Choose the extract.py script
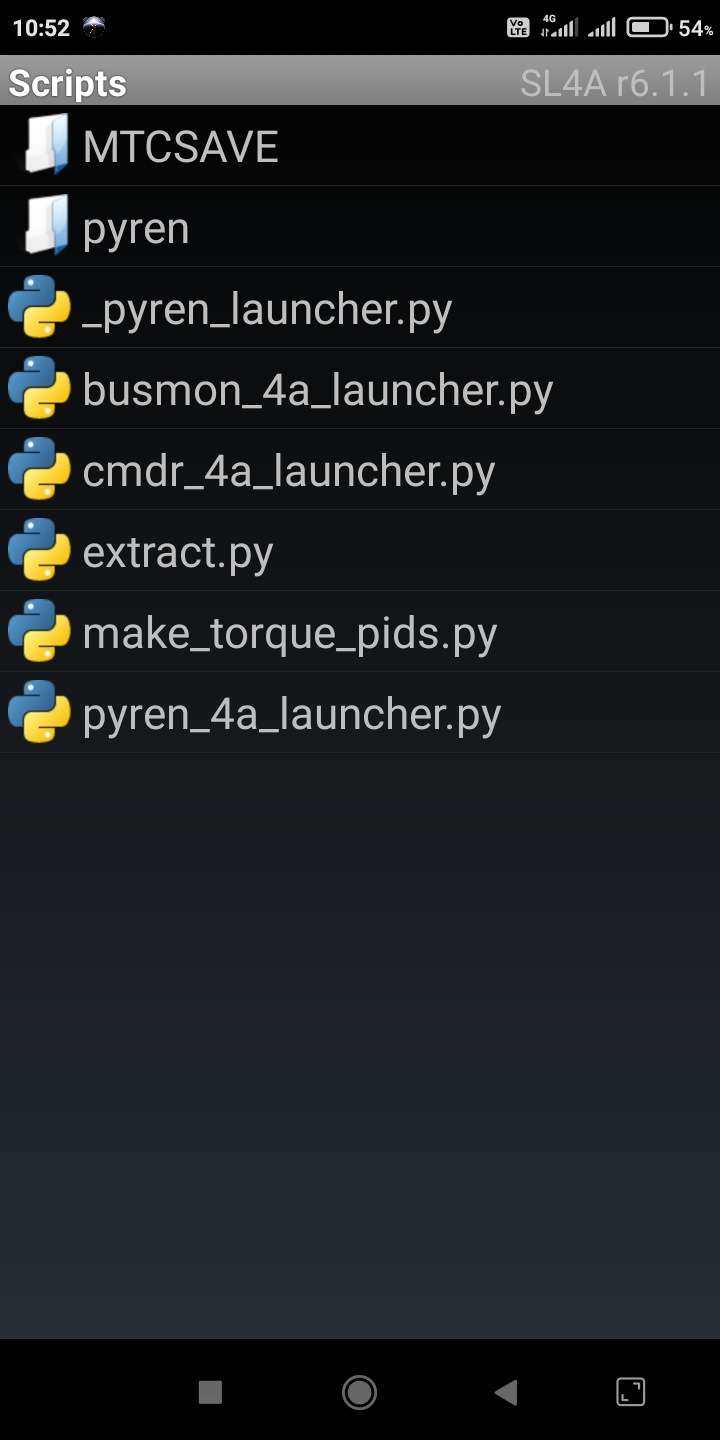This screenshot has width=720, height=1440. coord(178,552)
